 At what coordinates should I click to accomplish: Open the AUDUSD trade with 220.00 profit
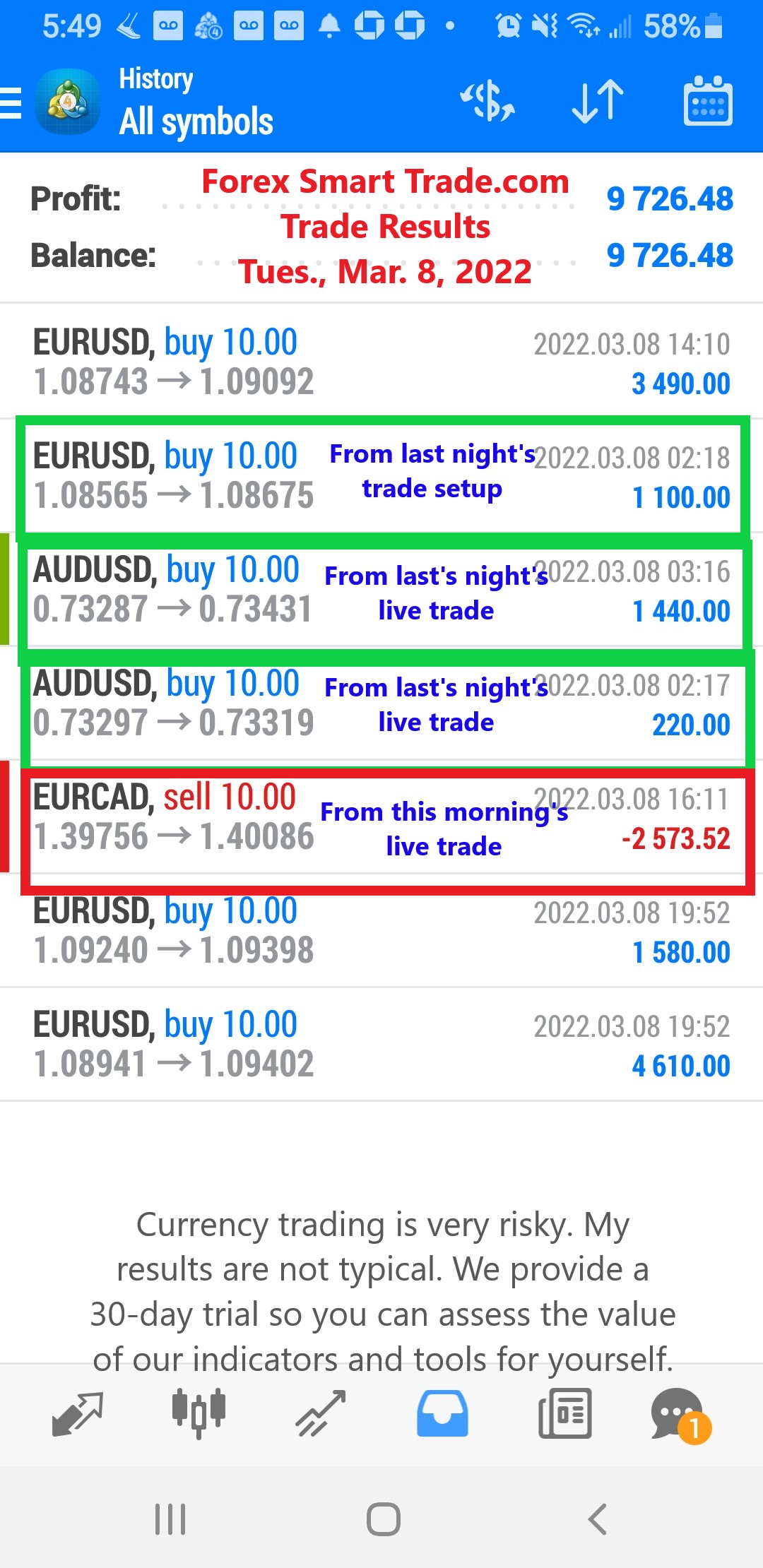point(381,703)
